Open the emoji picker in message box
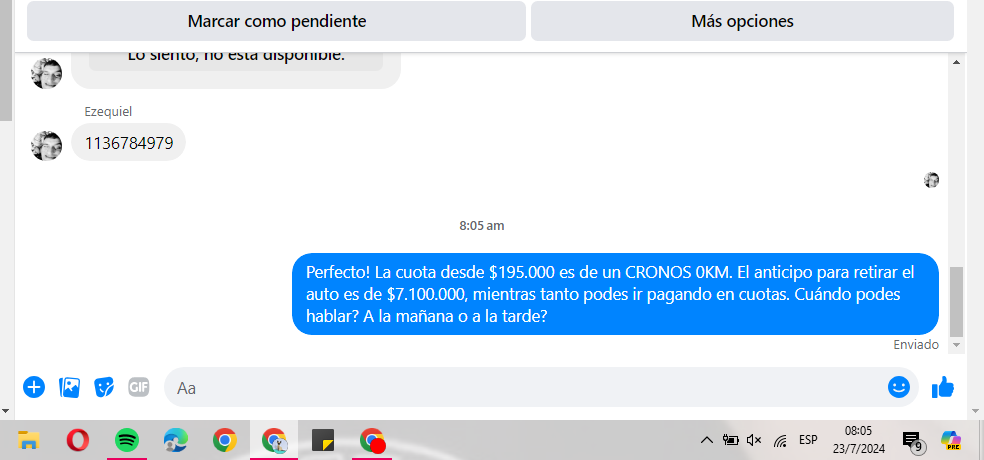This screenshot has height=460, width=984. click(898, 387)
